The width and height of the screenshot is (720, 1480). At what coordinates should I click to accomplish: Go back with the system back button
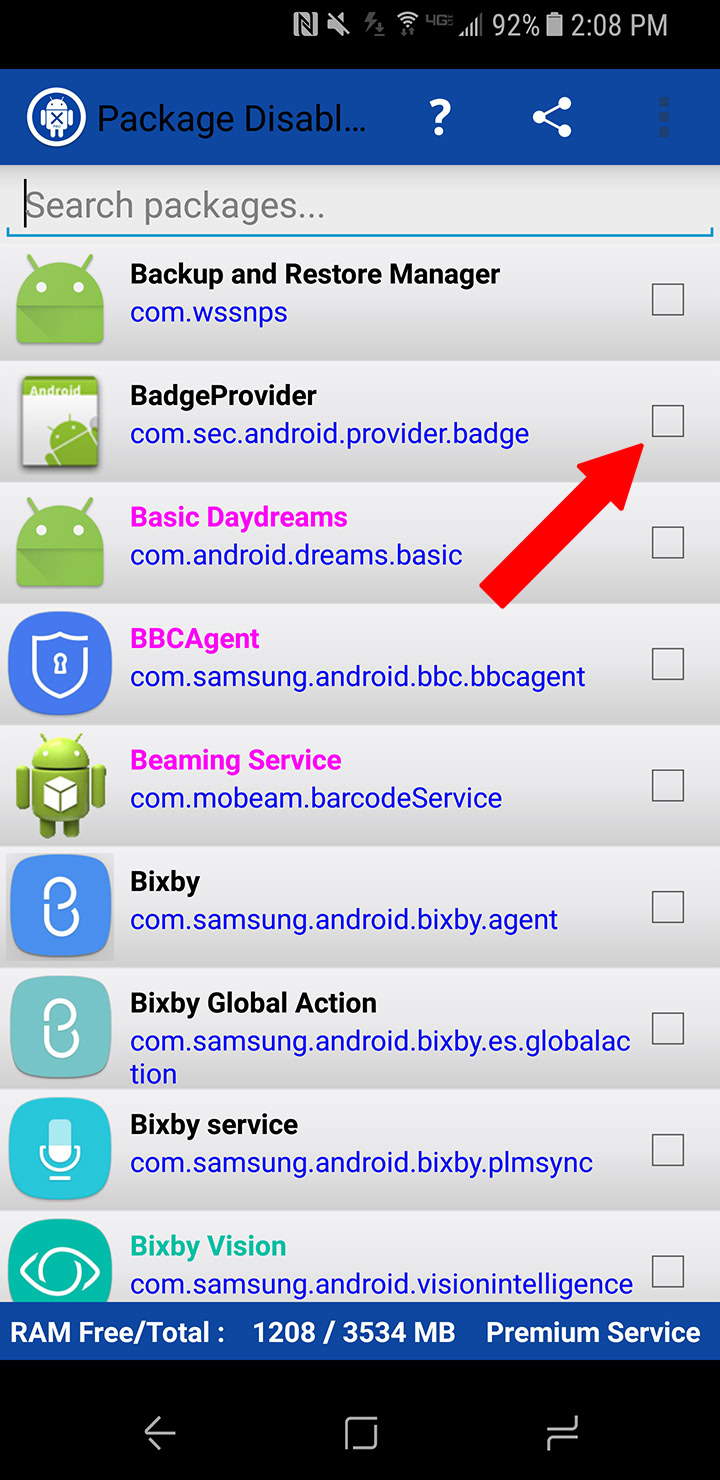click(160, 1434)
